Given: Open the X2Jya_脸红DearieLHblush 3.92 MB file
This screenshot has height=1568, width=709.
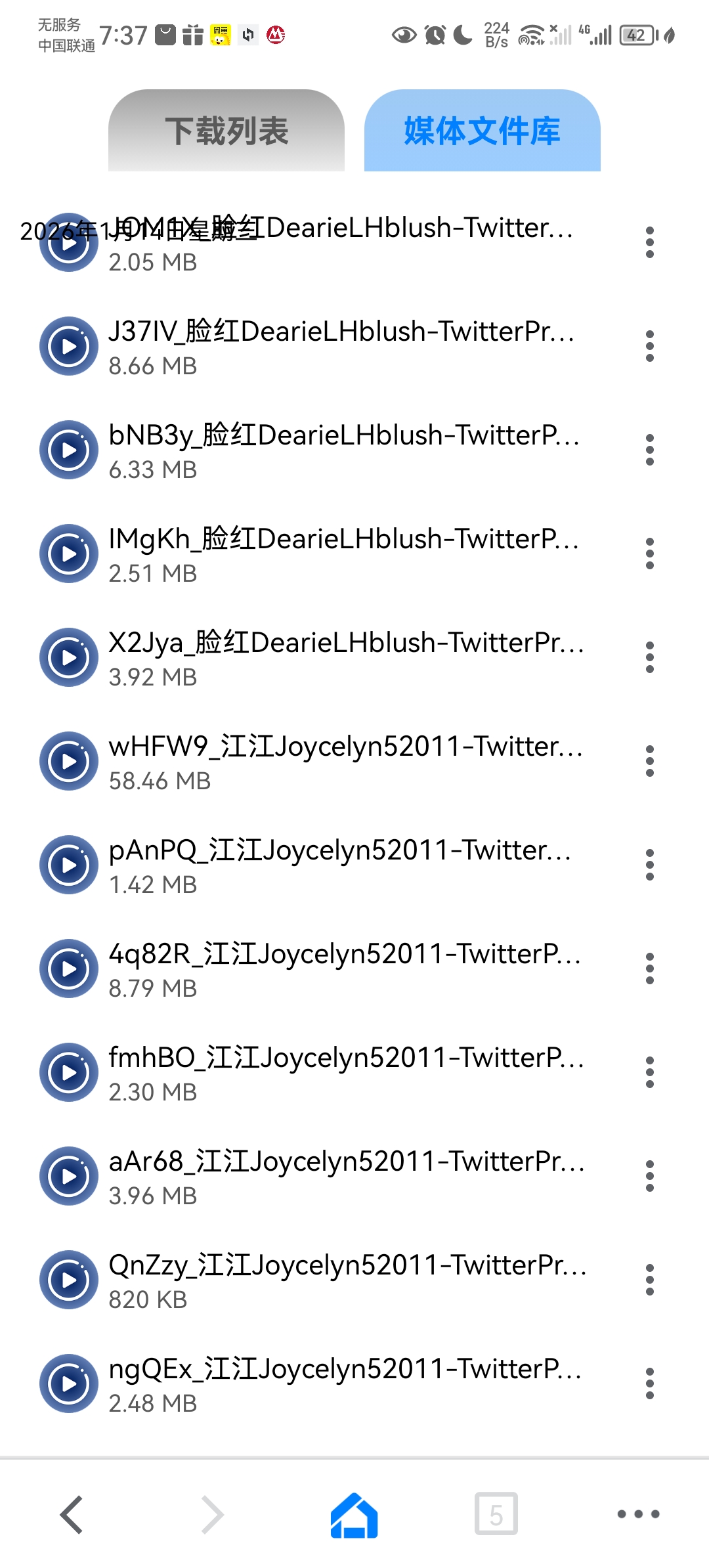Looking at the screenshot, I should (341, 657).
